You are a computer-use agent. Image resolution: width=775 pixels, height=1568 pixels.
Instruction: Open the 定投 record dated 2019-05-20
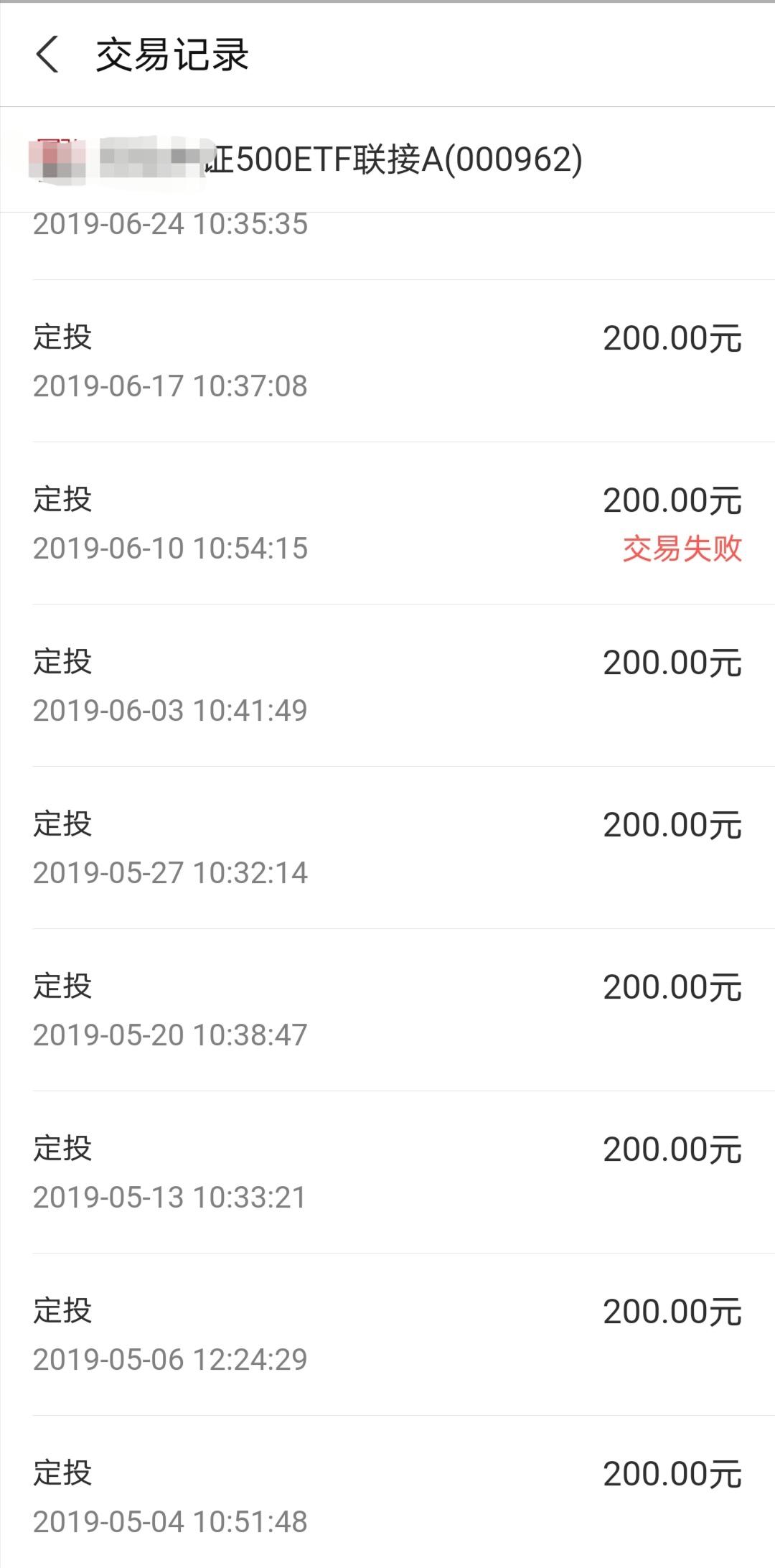[x=387, y=1009]
